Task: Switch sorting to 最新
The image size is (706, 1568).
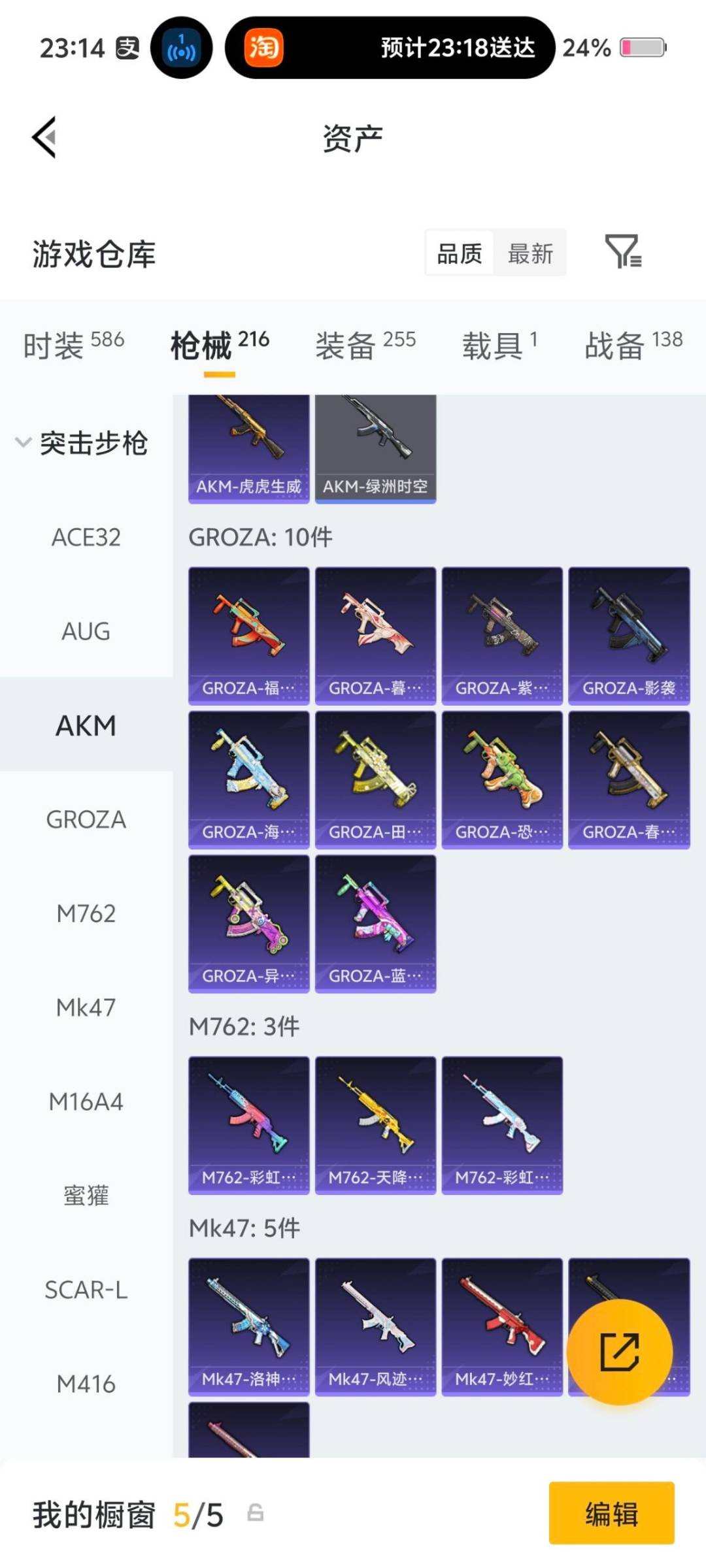Action: click(x=531, y=253)
